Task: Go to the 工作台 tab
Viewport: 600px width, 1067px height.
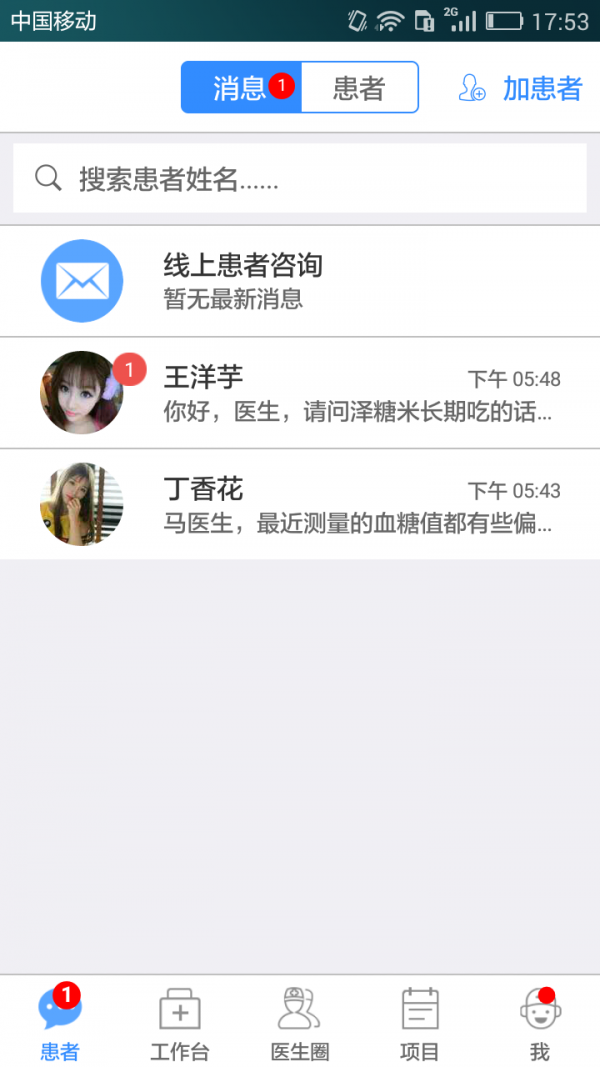Action: click(x=180, y=1022)
